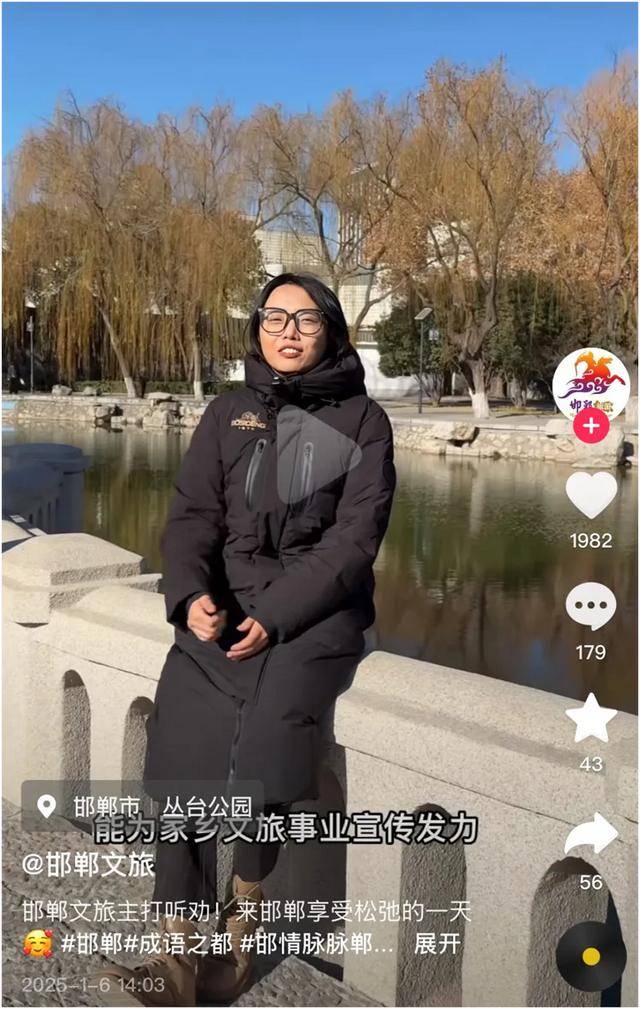Open the 邯郸文旅 profile avatar

(x=590, y=383)
